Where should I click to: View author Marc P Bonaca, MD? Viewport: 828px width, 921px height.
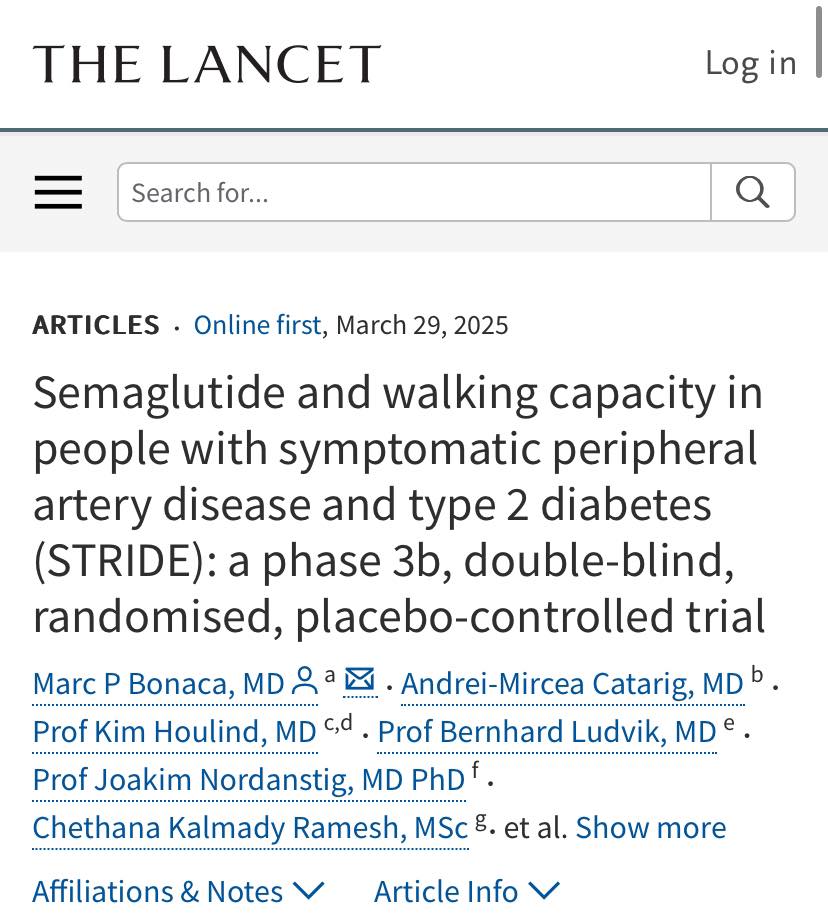click(x=159, y=684)
